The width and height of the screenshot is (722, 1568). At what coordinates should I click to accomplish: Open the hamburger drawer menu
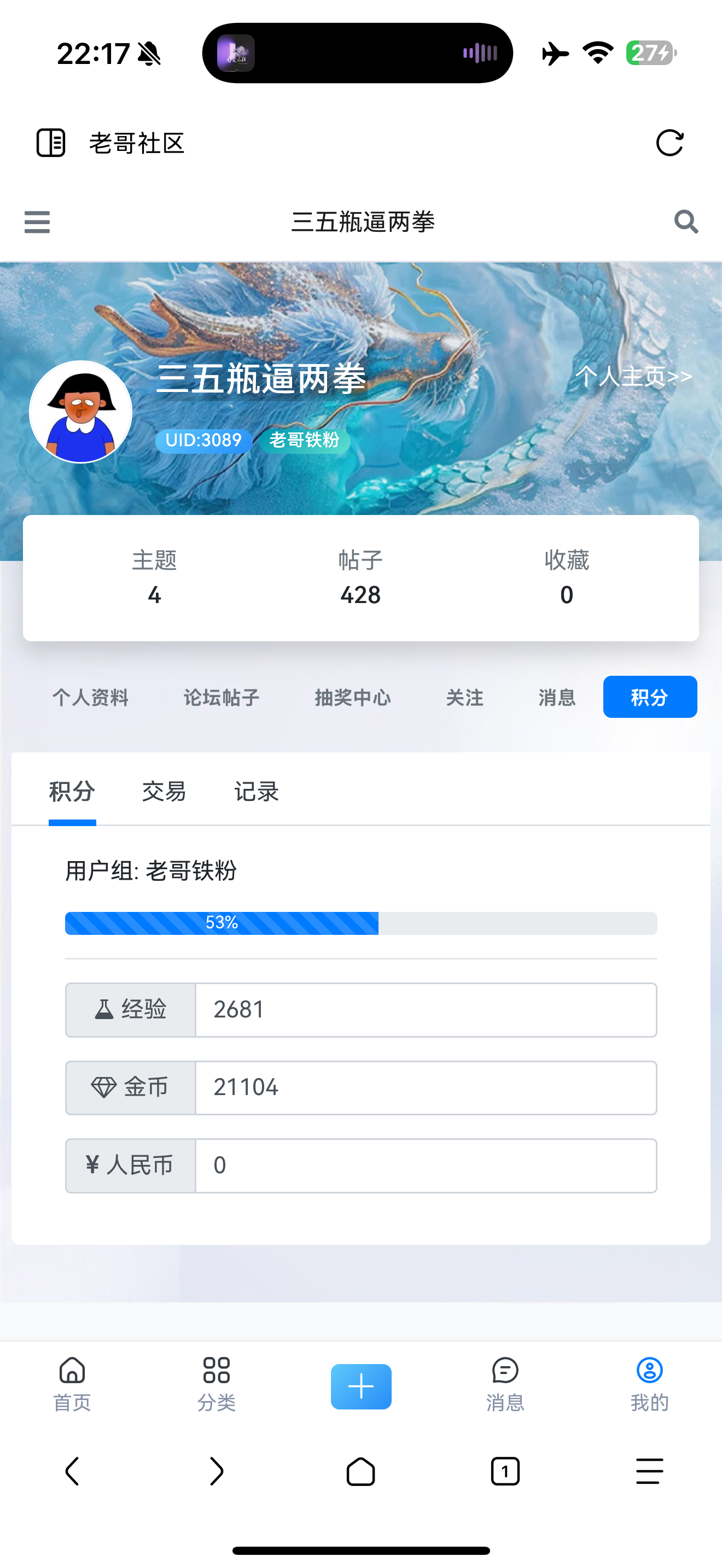pyautogui.click(x=37, y=221)
